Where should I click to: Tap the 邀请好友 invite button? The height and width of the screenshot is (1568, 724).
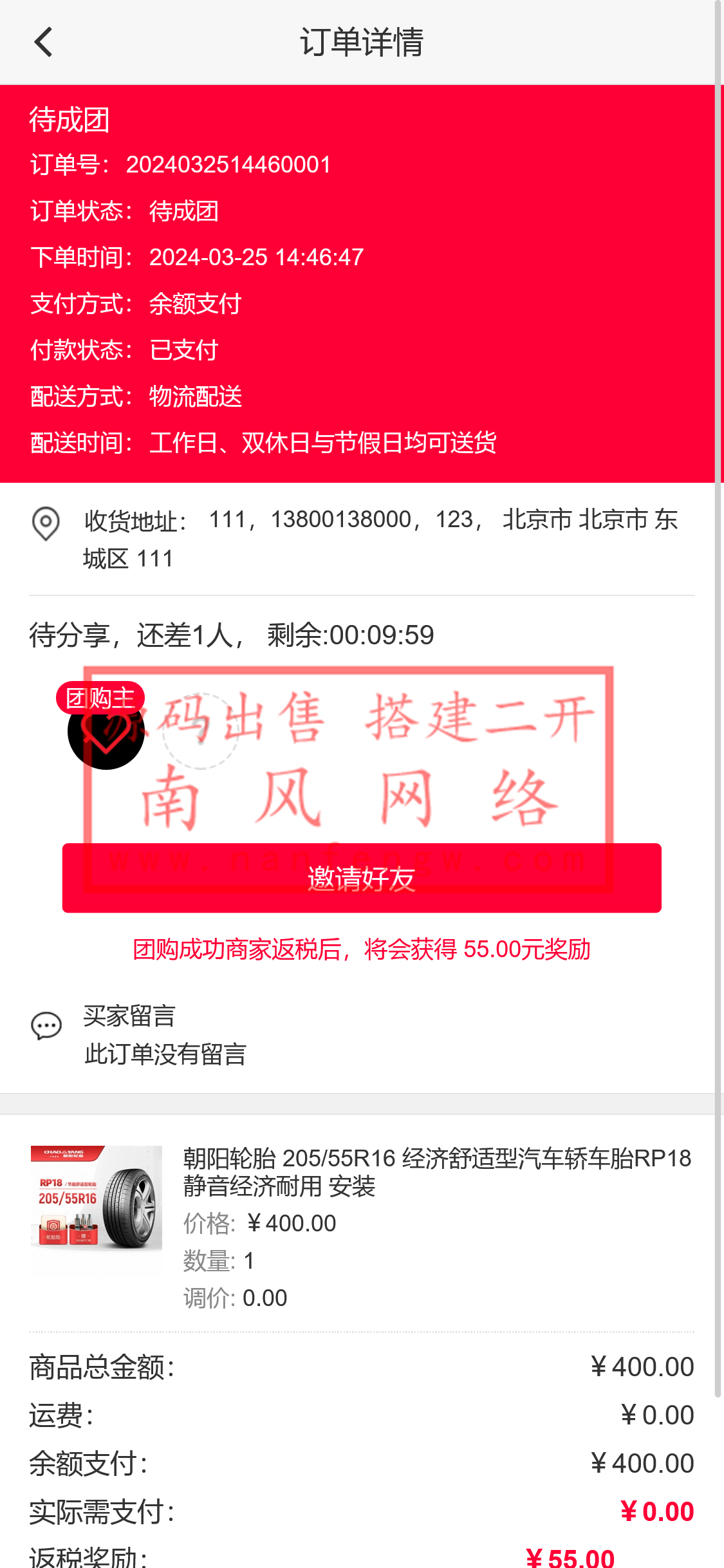(x=362, y=879)
